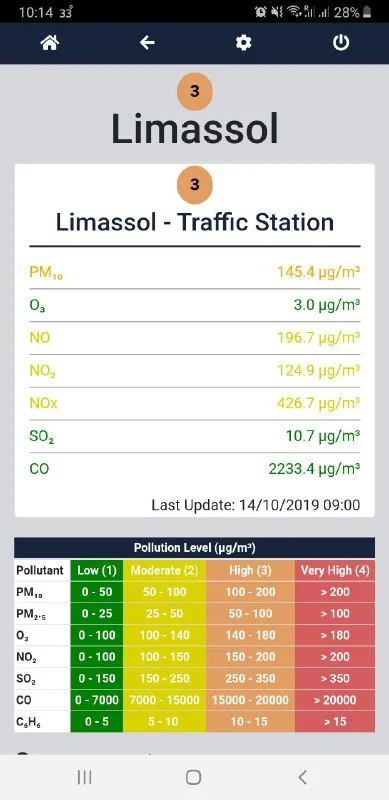Screen dimensions: 389x800
Task: Tap the system back button
Action: pos(302,777)
